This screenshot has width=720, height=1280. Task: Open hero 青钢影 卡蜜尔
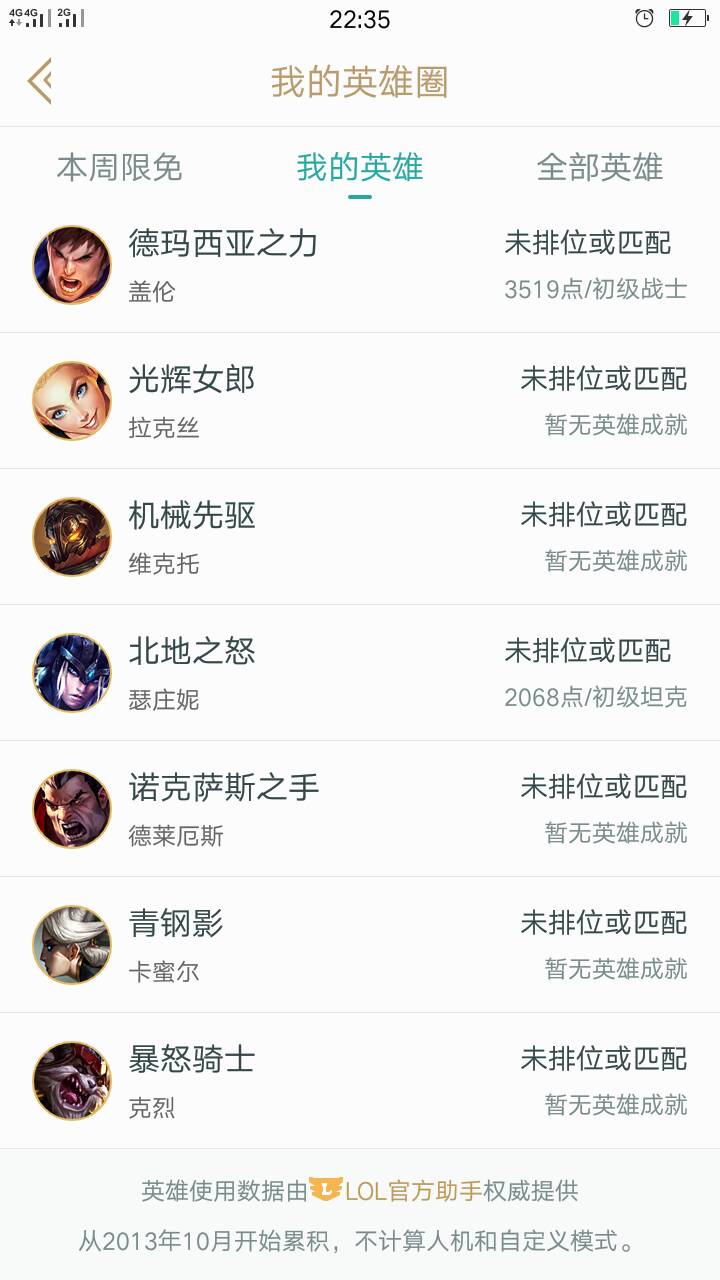(360, 945)
